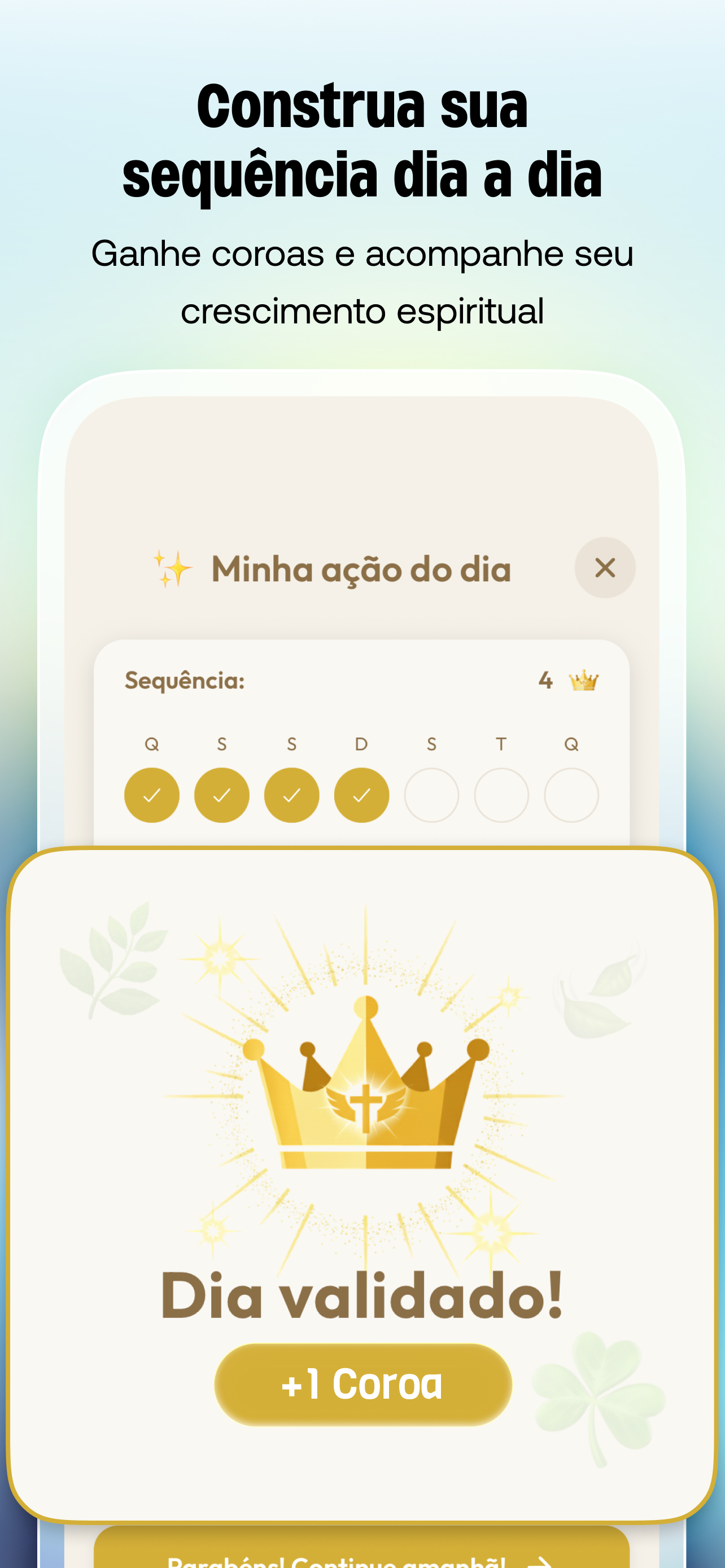This screenshot has width=725, height=1568.
Task: Mark the empty circle under day T
Action: [x=501, y=794]
